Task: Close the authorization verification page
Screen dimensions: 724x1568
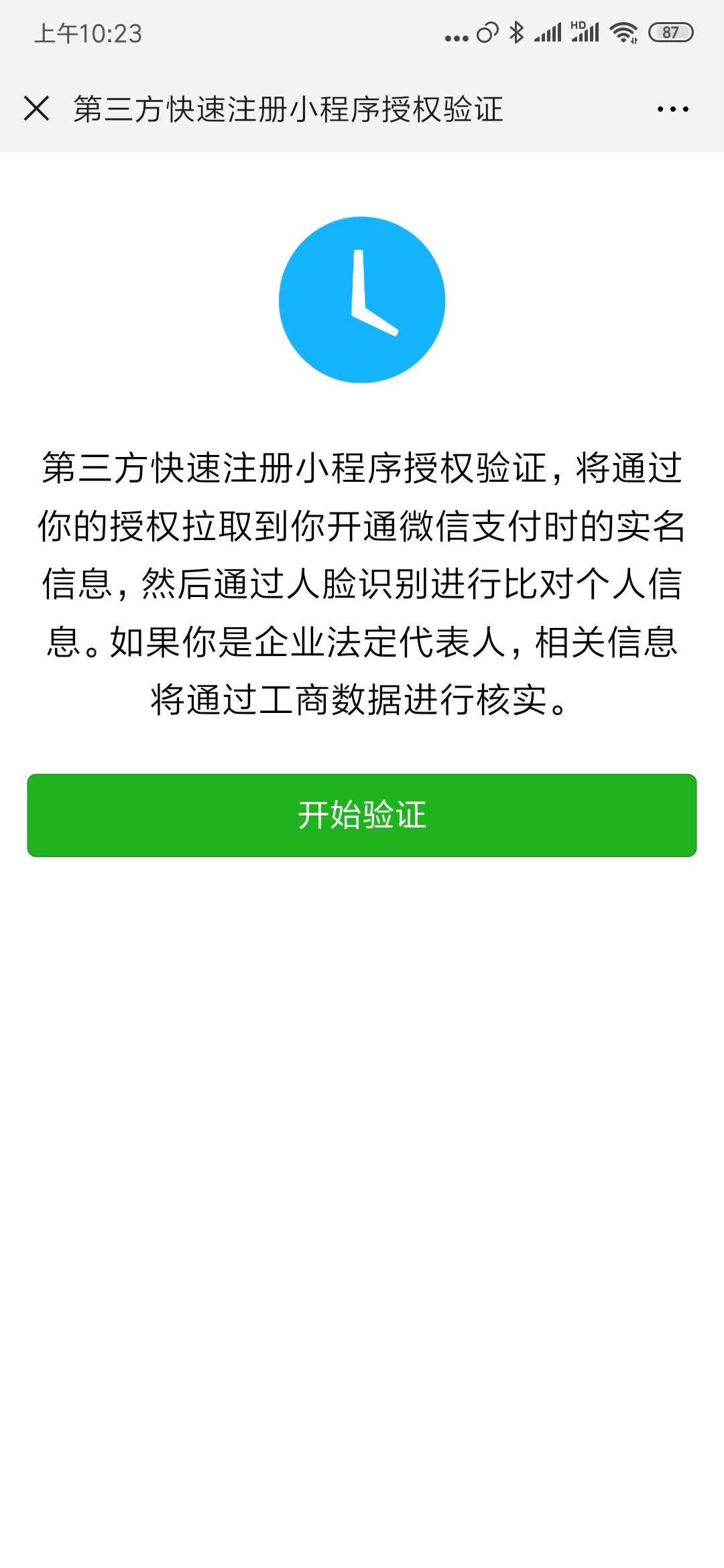Action: coord(36,109)
